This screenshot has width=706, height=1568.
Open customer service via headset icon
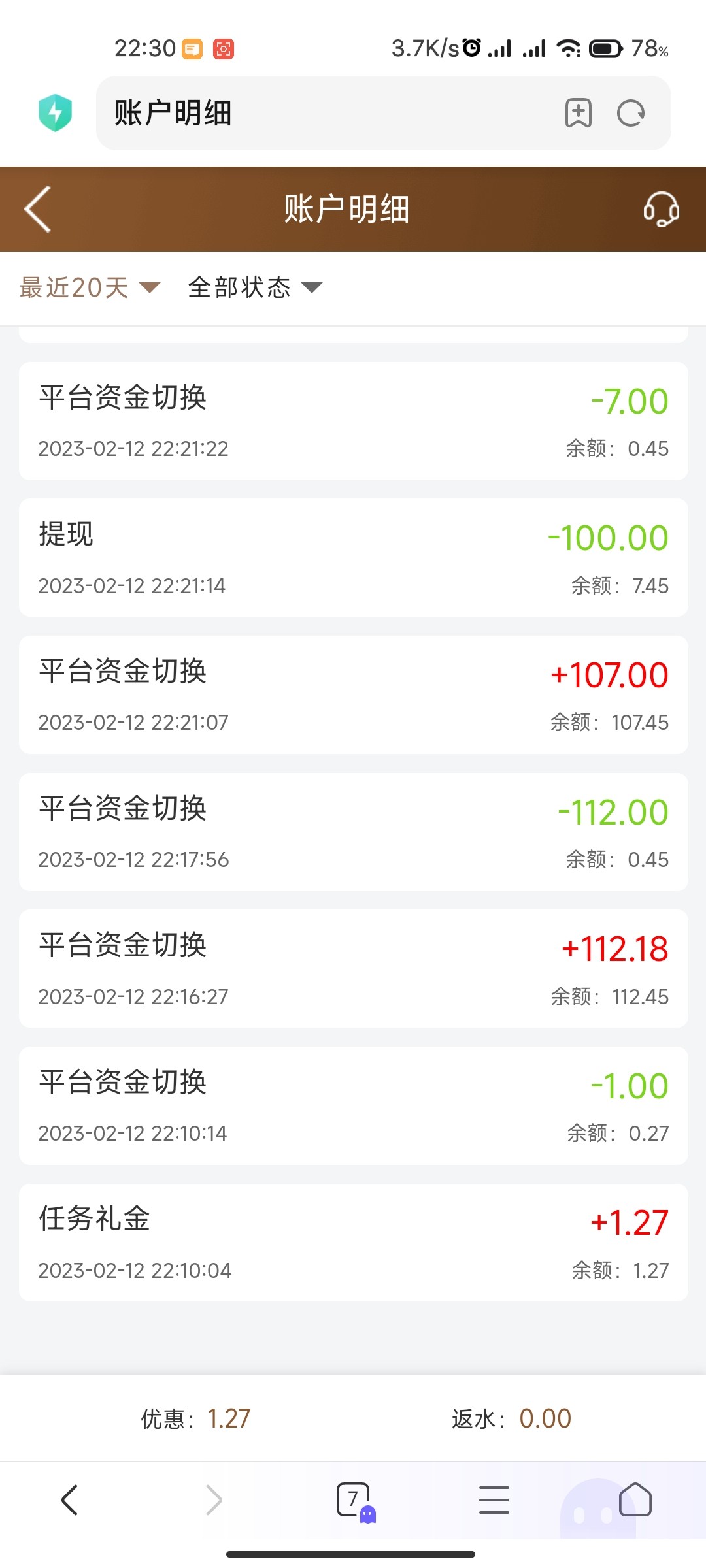tap(661, 209)
